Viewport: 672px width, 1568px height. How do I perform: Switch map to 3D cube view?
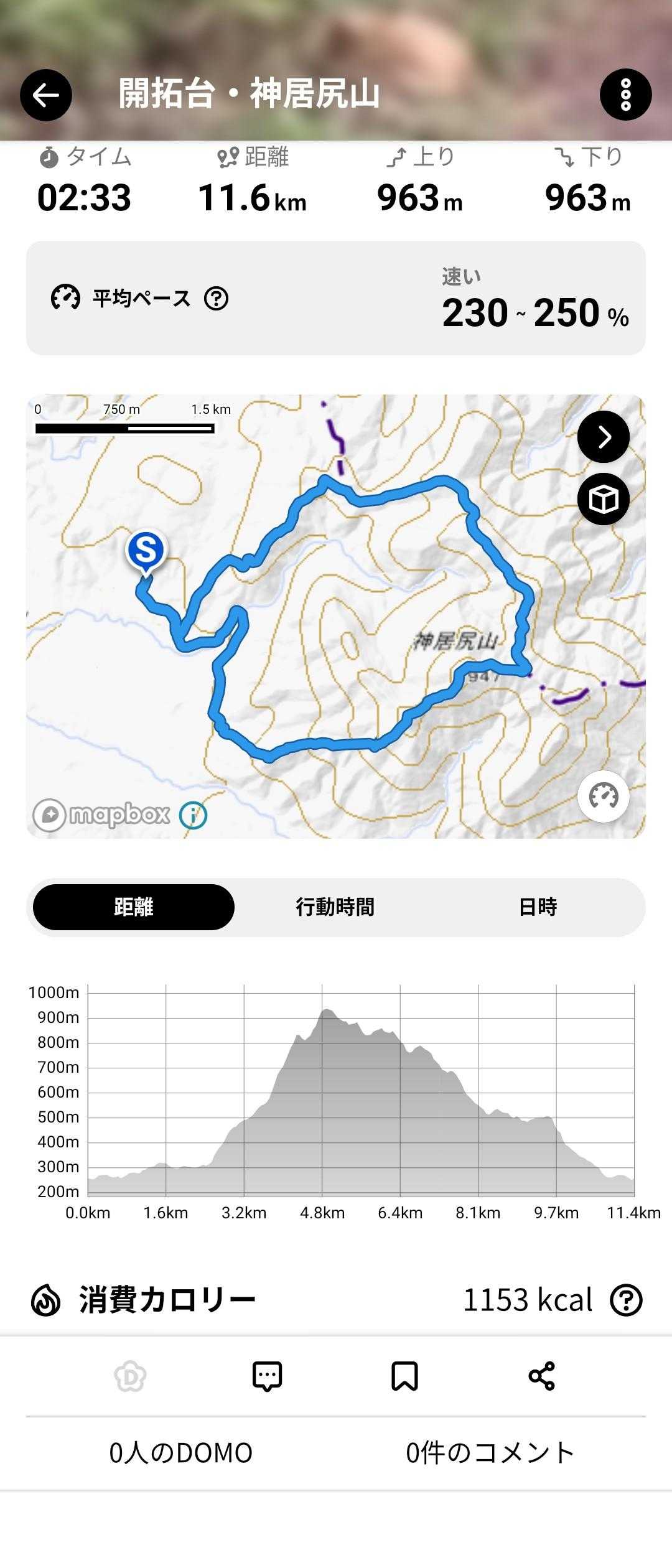pyautogui.click(x=603, y=499)
